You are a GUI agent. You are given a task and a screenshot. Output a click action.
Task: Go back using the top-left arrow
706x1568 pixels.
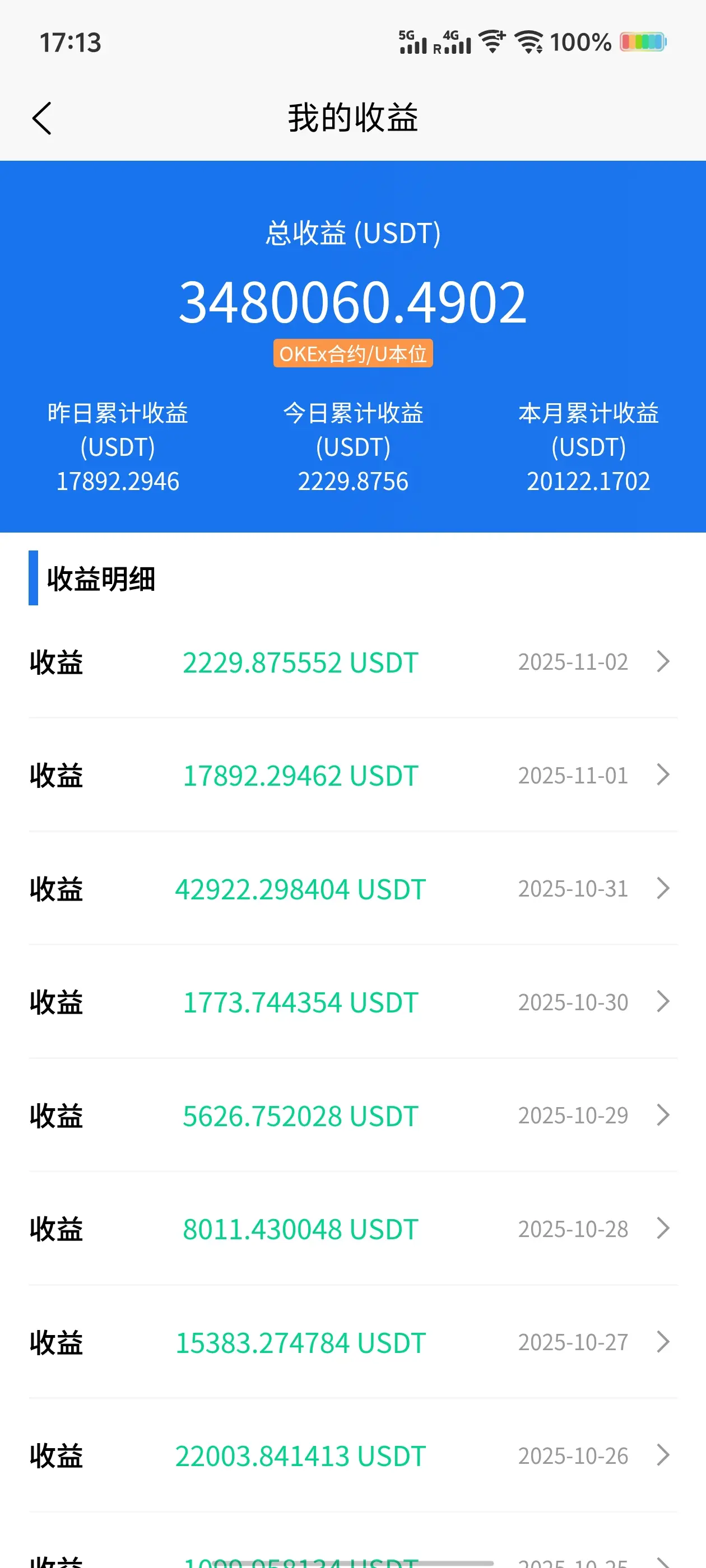tap(42, 118)
